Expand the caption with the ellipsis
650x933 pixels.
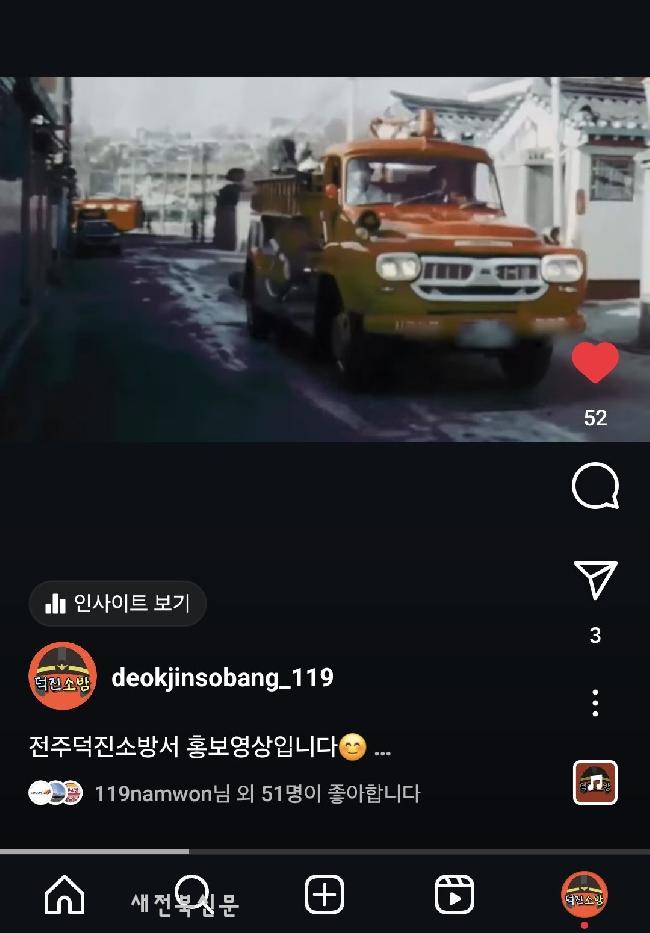(x=382, y=747)
